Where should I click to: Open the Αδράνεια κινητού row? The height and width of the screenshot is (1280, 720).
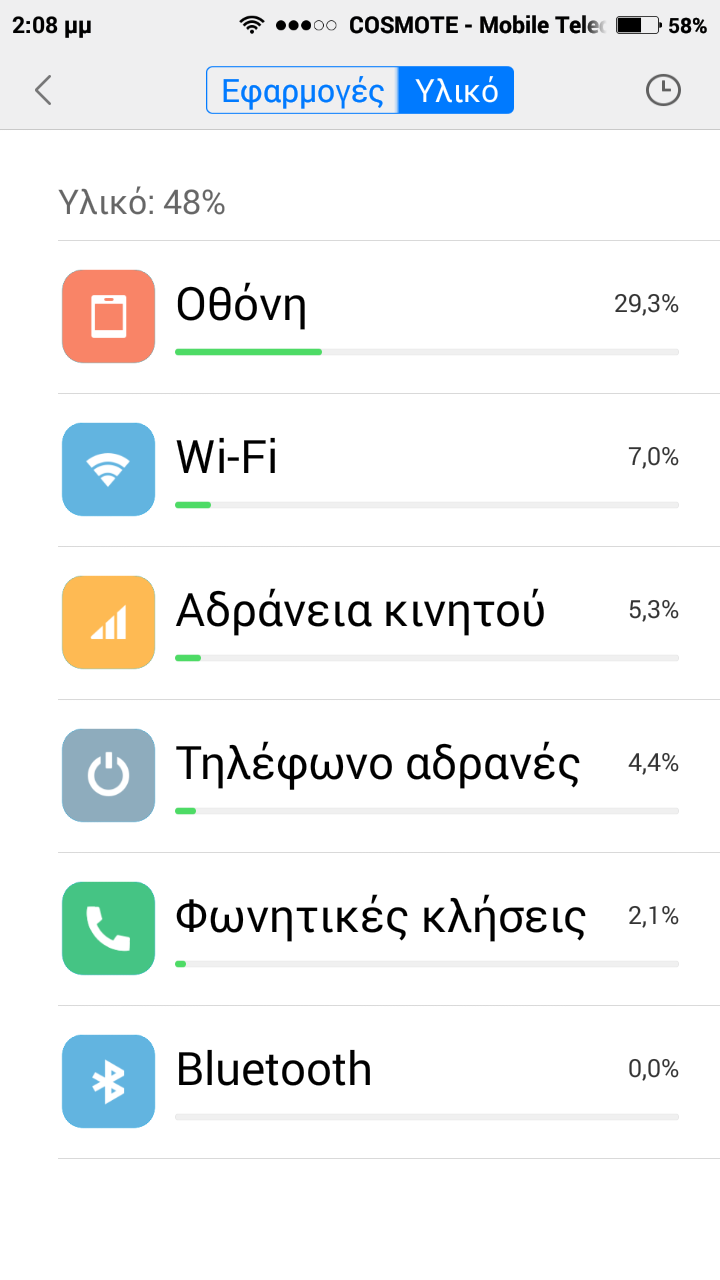click(x=388, y=623)
